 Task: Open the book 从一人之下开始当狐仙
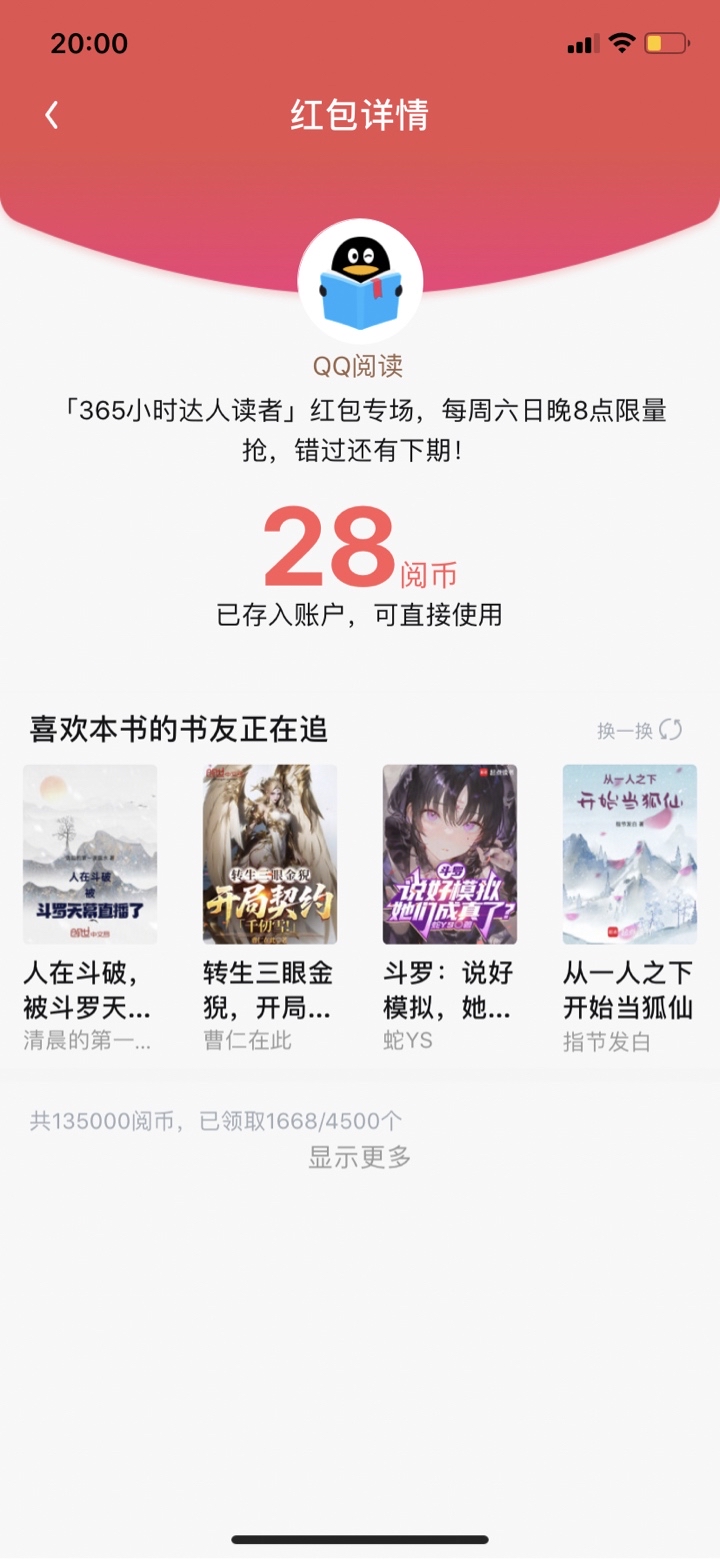pos(630,855)
